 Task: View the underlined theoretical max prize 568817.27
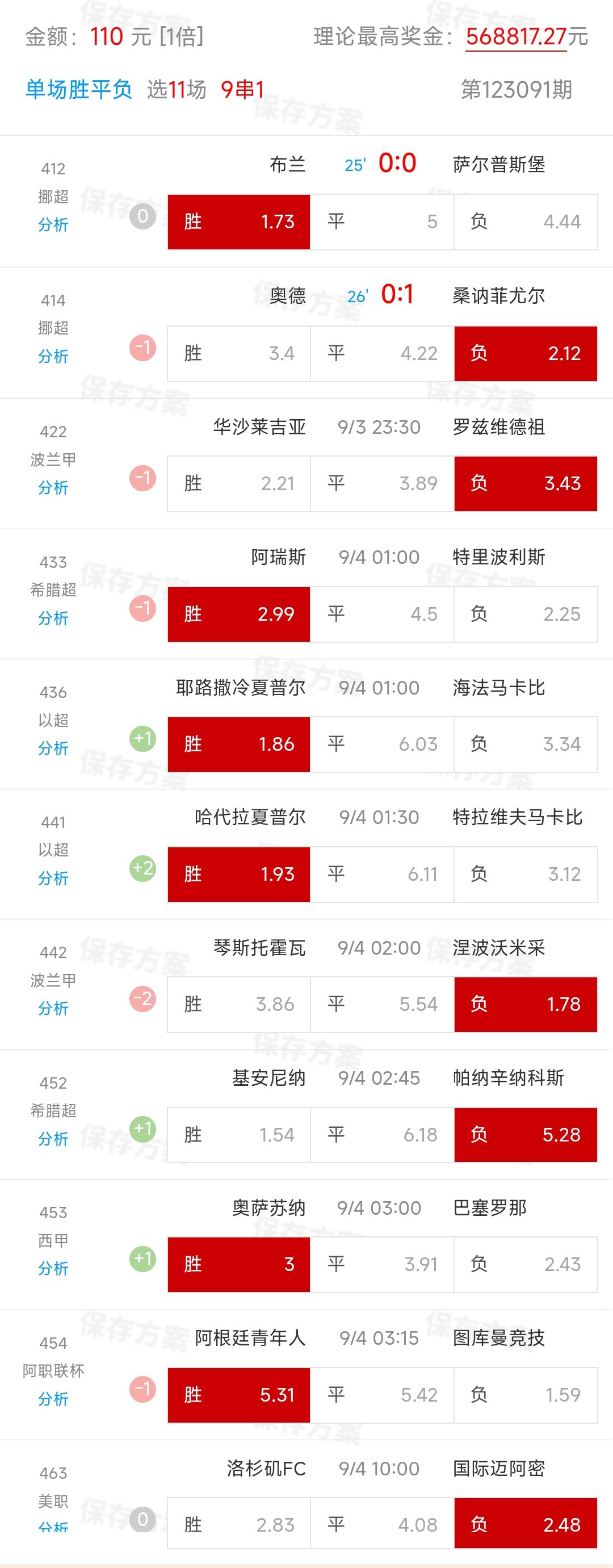click(x=516, y=37)
